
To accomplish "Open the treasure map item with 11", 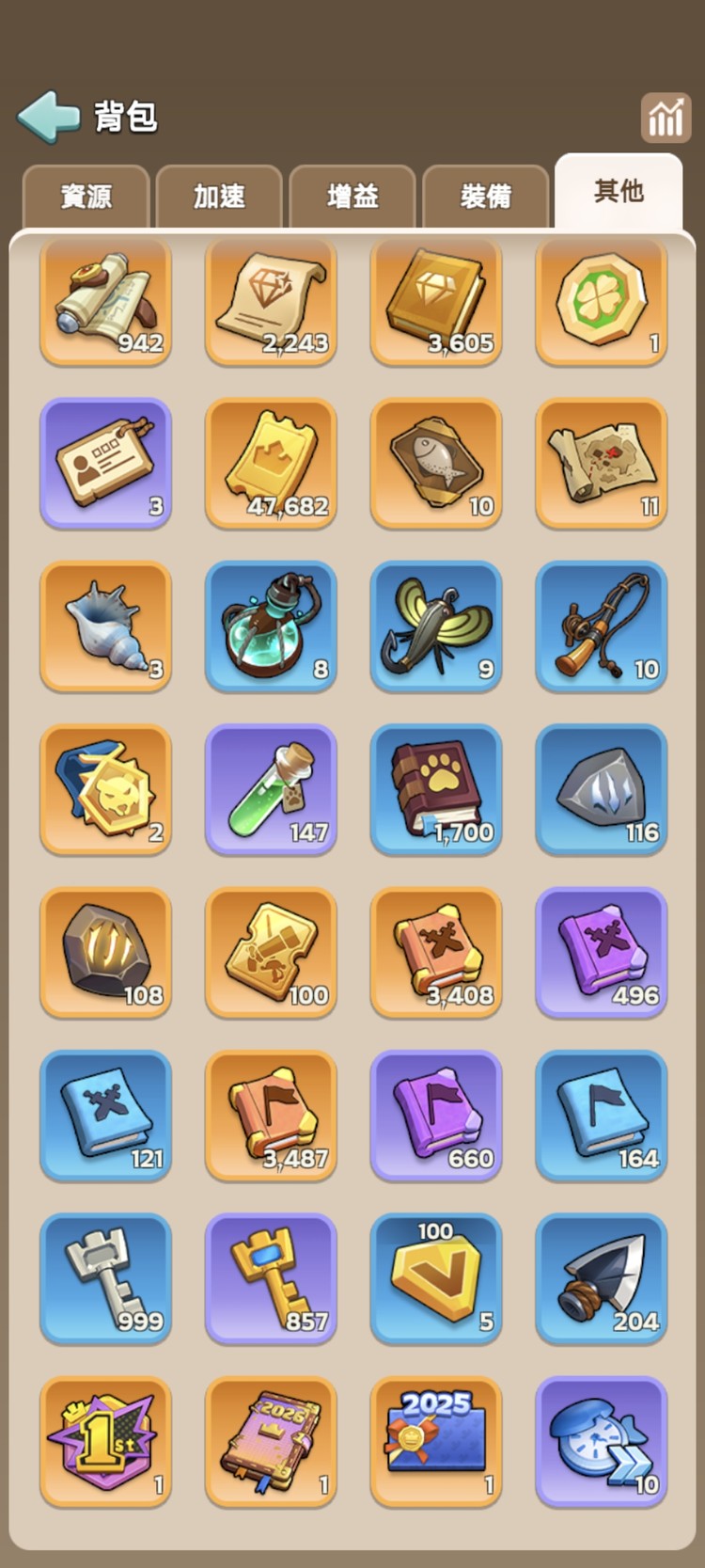I will pos(602,463).
